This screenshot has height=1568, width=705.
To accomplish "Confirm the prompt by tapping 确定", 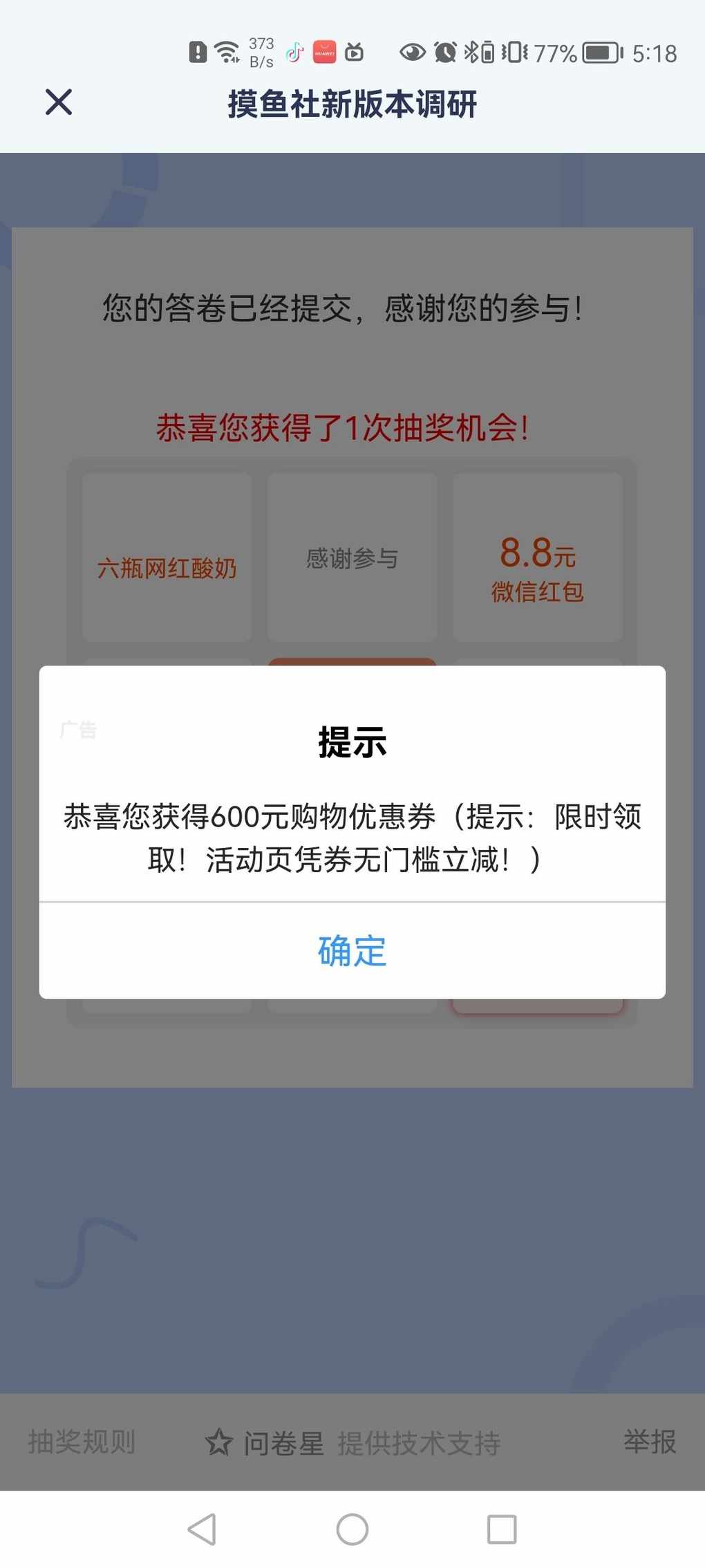I will (x=352, y=950).
